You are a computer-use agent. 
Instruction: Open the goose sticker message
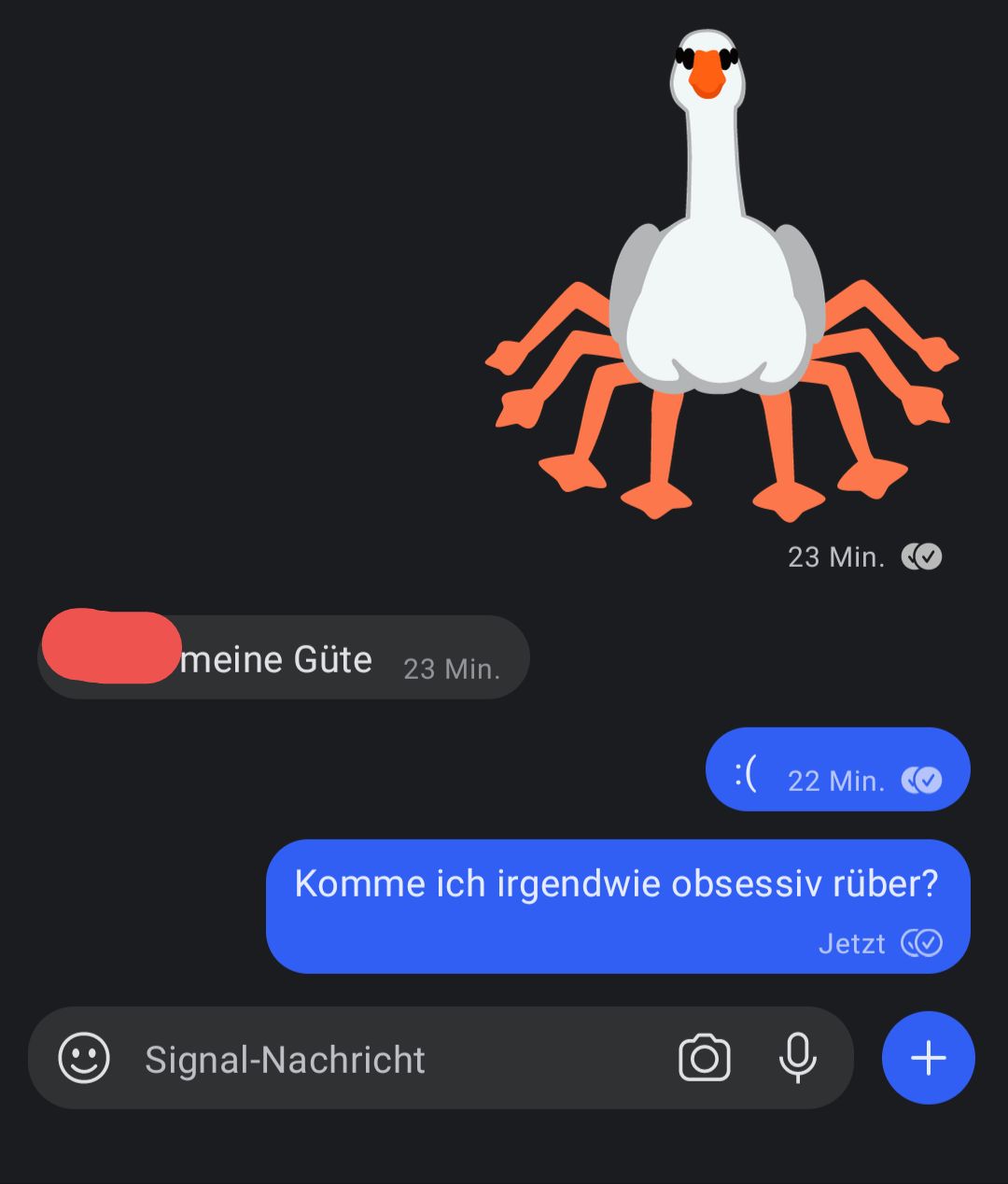point(719,280)
